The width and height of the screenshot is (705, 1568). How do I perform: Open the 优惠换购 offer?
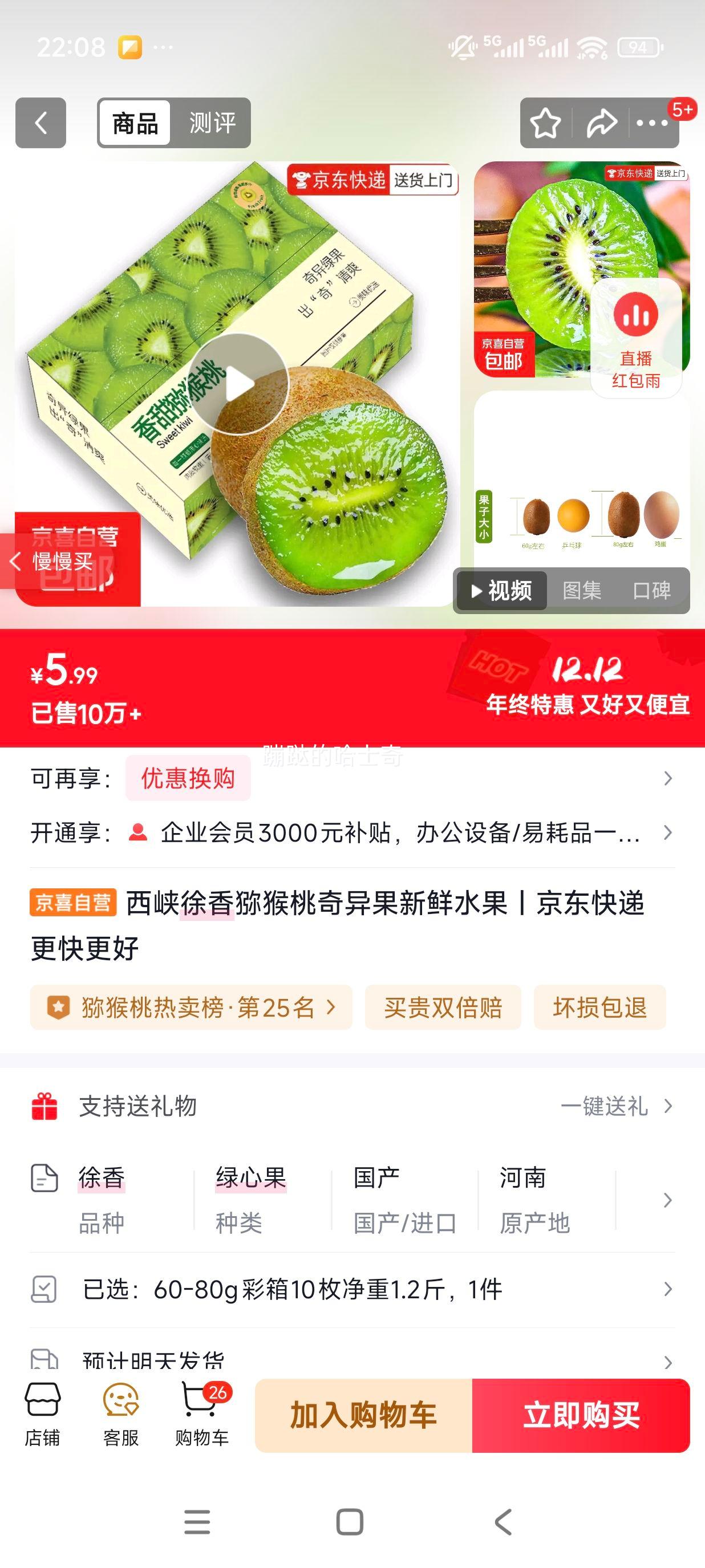pyautogui.click(x=188, y=778)
